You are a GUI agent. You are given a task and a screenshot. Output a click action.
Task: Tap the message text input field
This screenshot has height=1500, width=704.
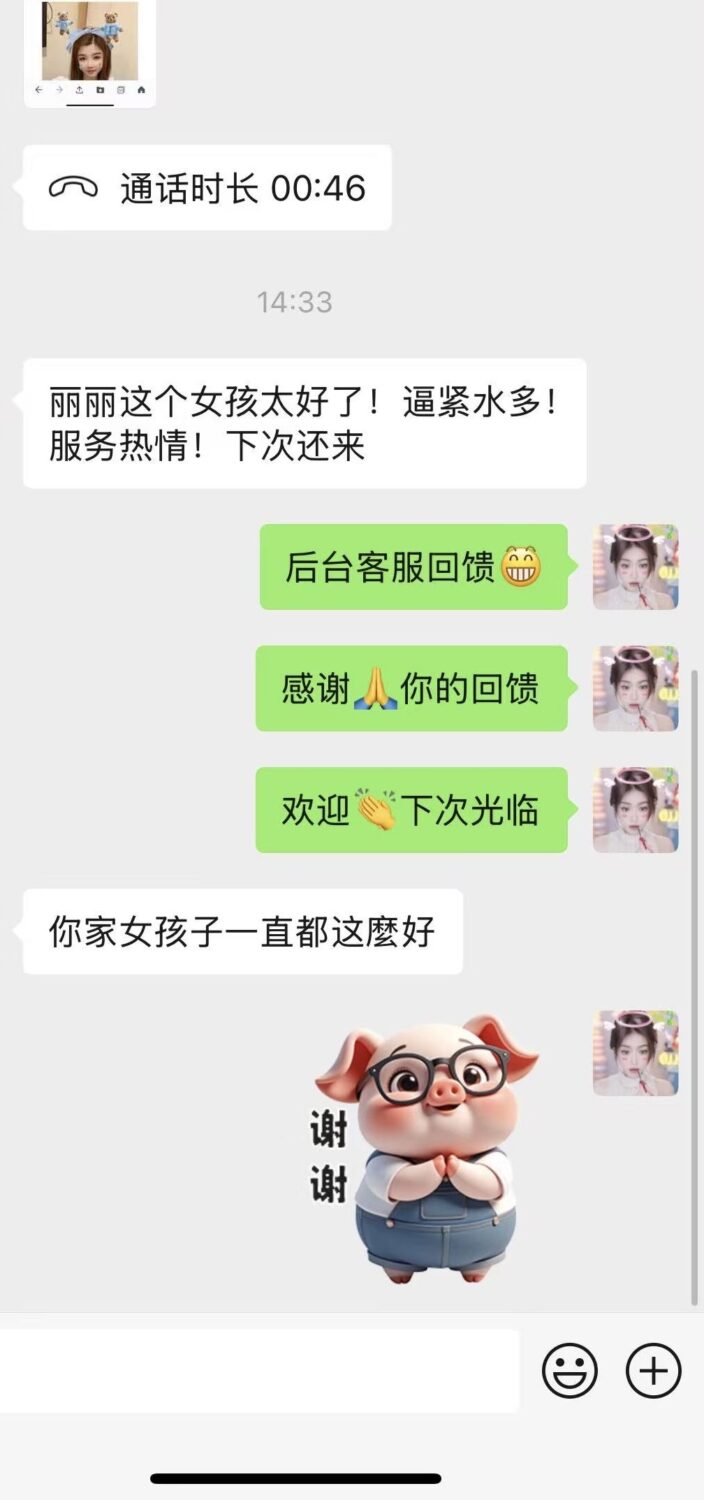258,1370
